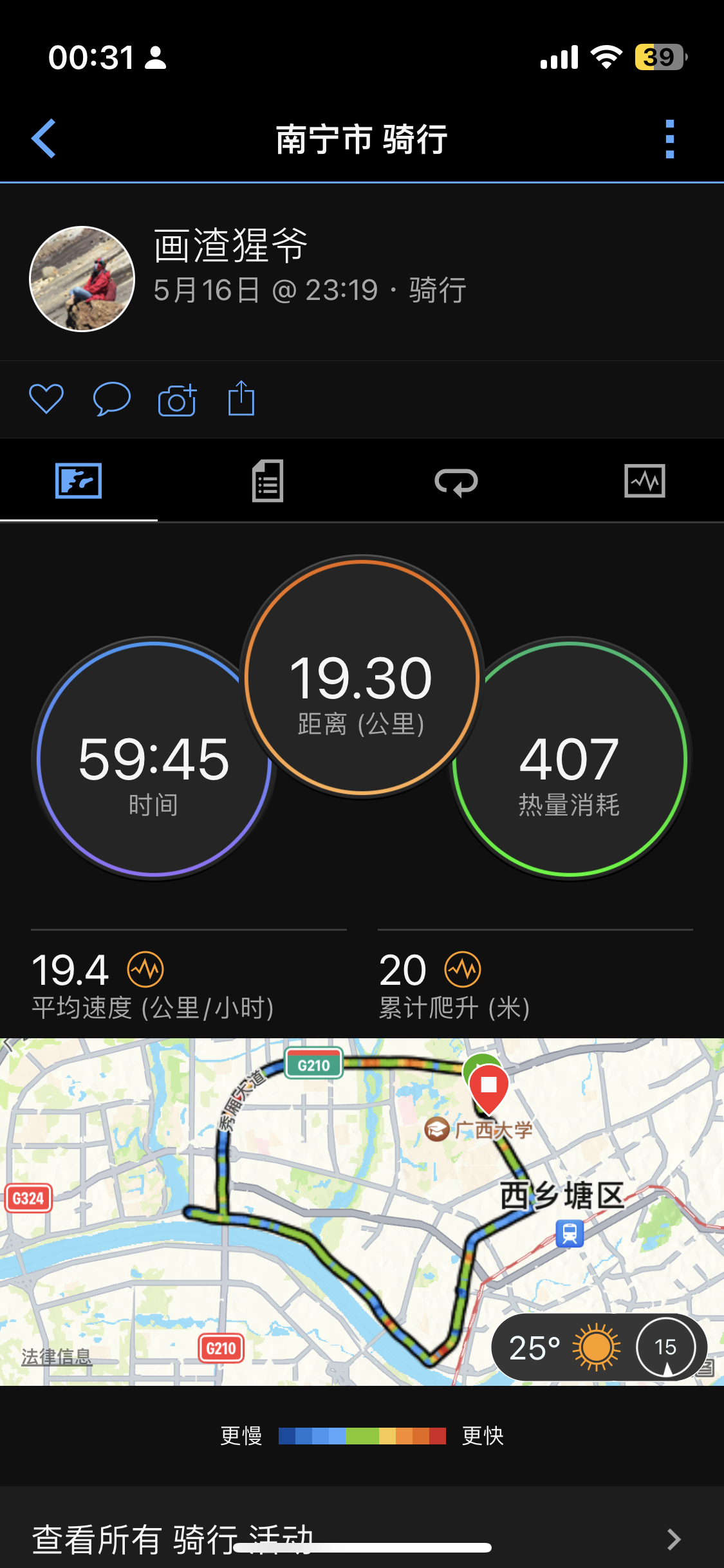Open the total ascent 20 chart icon

click(463, 969)
